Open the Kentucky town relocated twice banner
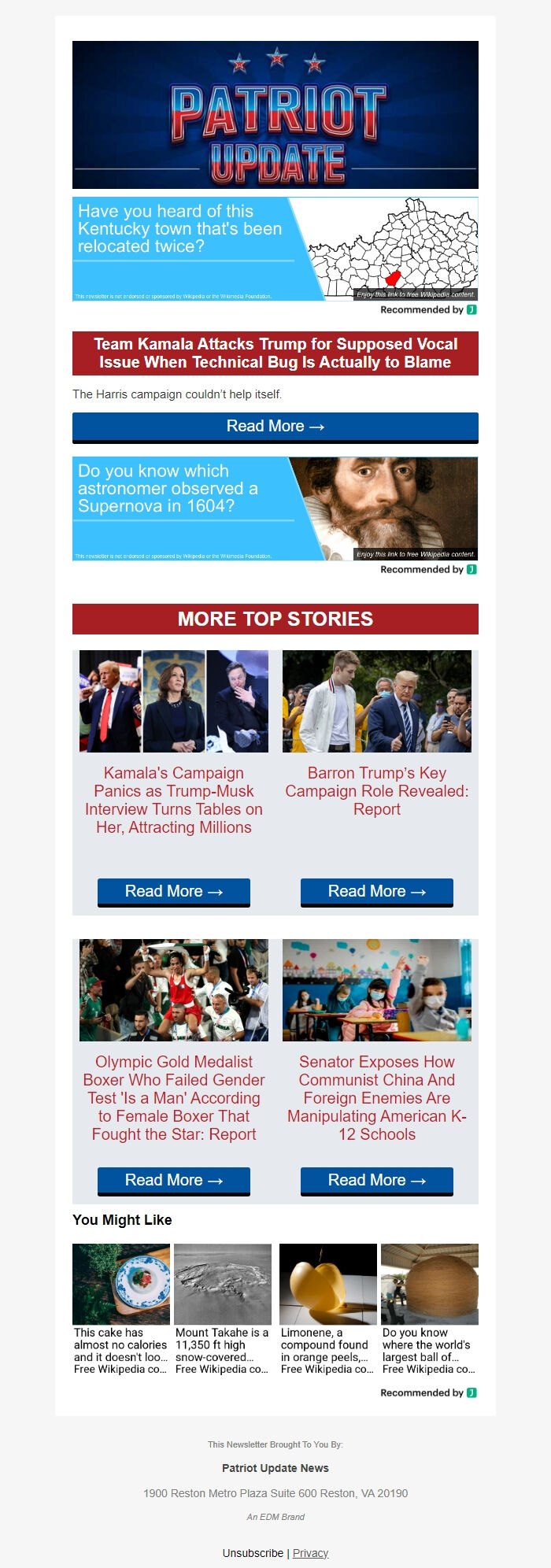 point(275,249)
